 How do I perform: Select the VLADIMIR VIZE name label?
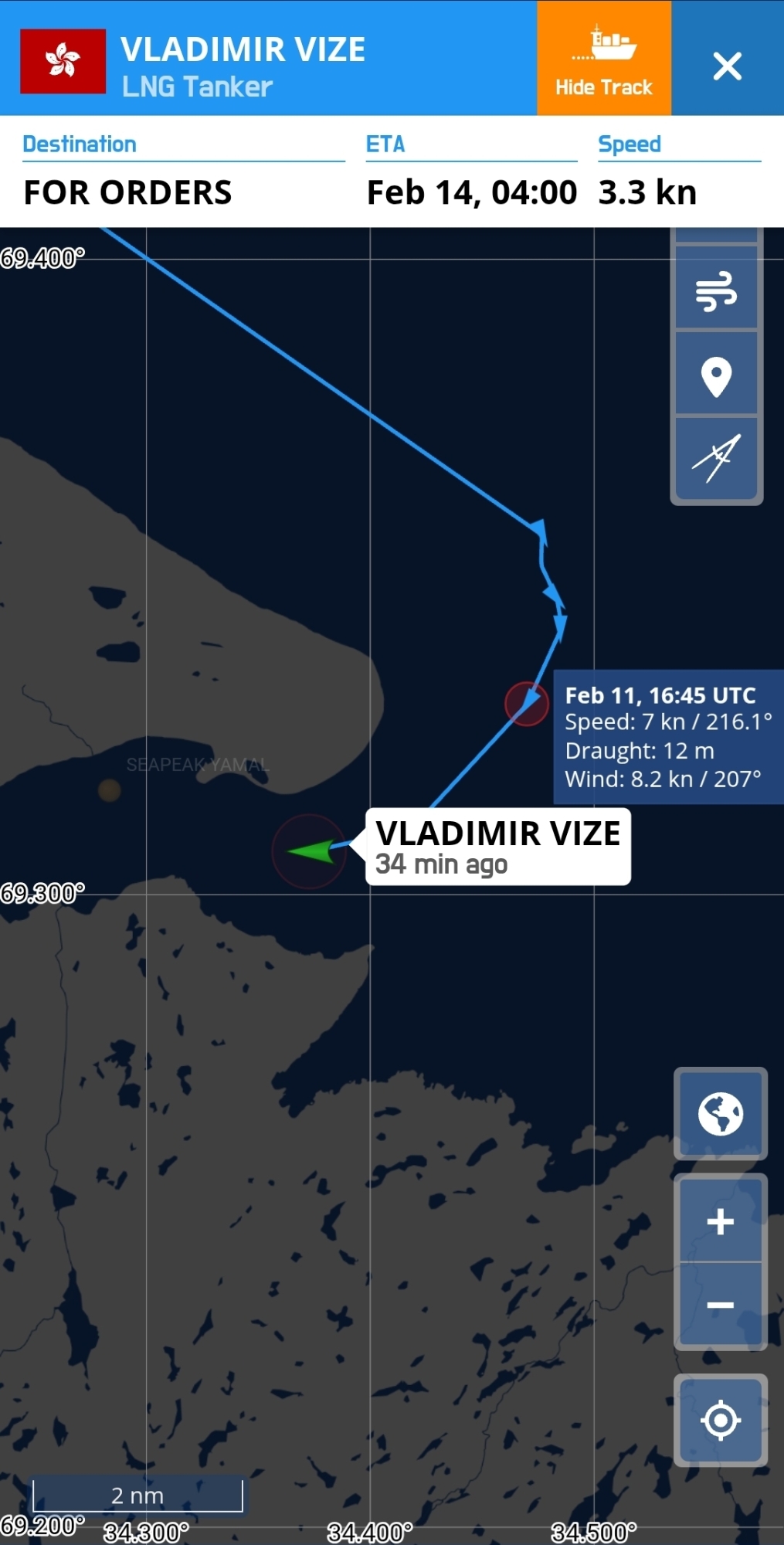497,847
